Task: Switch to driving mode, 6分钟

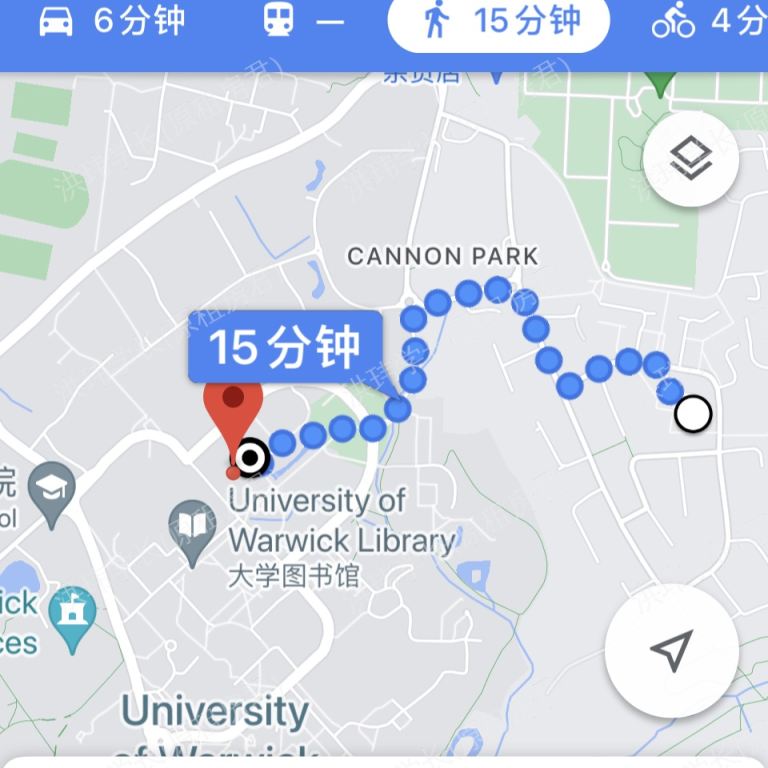Action: [x=110, y=21]
